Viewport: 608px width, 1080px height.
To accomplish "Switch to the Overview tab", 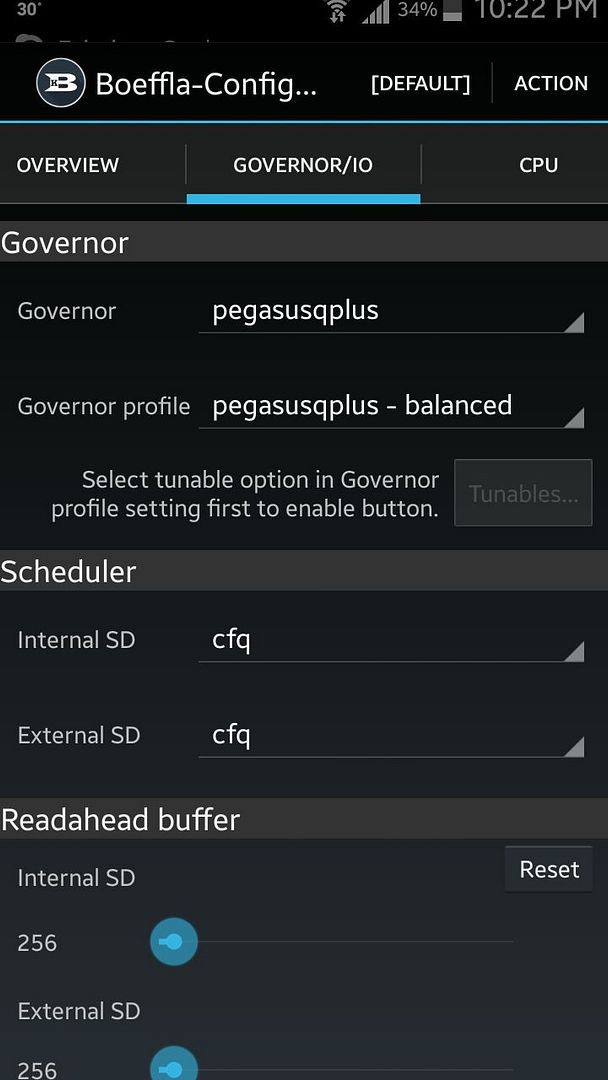I will pyautogui.click(x=68, y=166).
